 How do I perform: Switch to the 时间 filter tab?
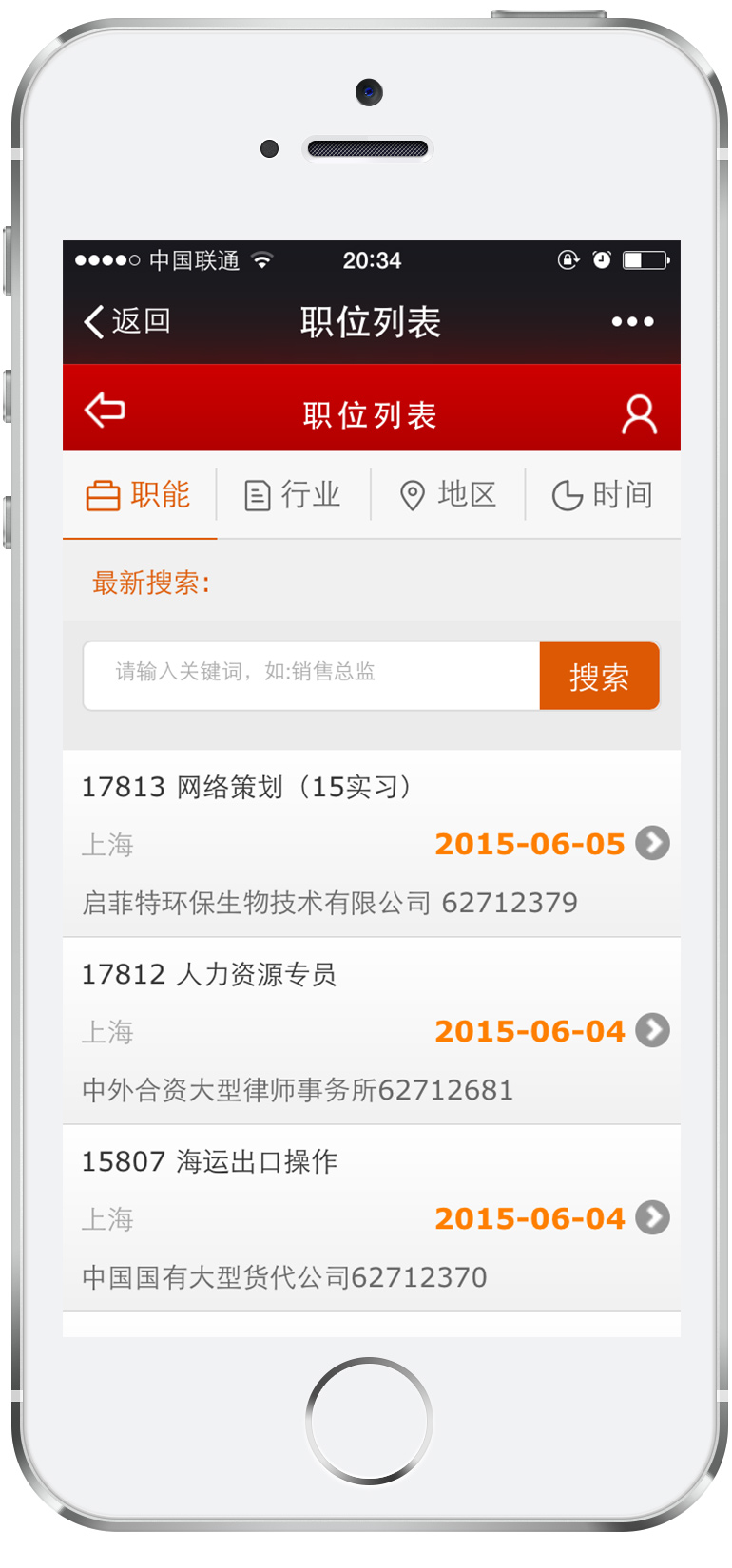603,495
